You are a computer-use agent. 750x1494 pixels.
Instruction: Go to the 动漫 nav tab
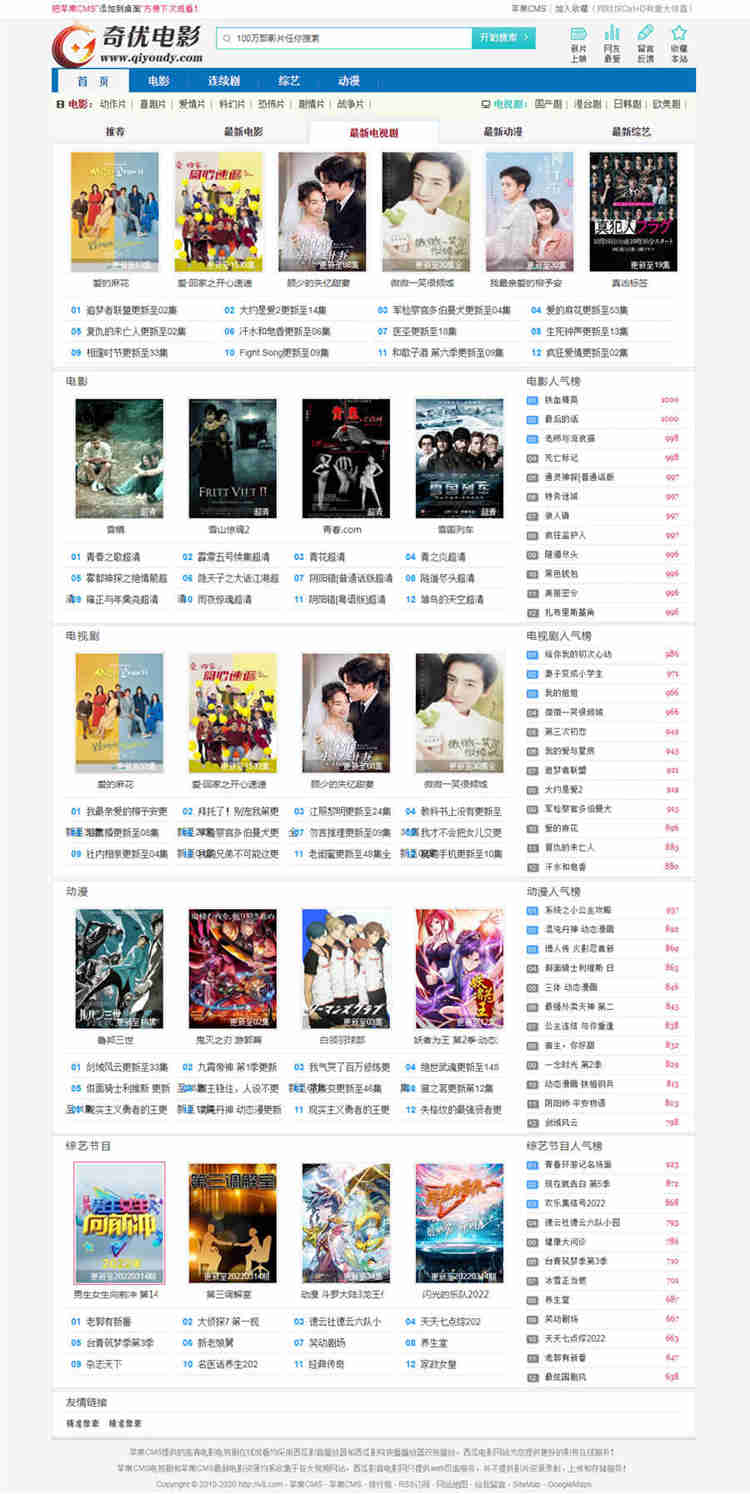348,81
